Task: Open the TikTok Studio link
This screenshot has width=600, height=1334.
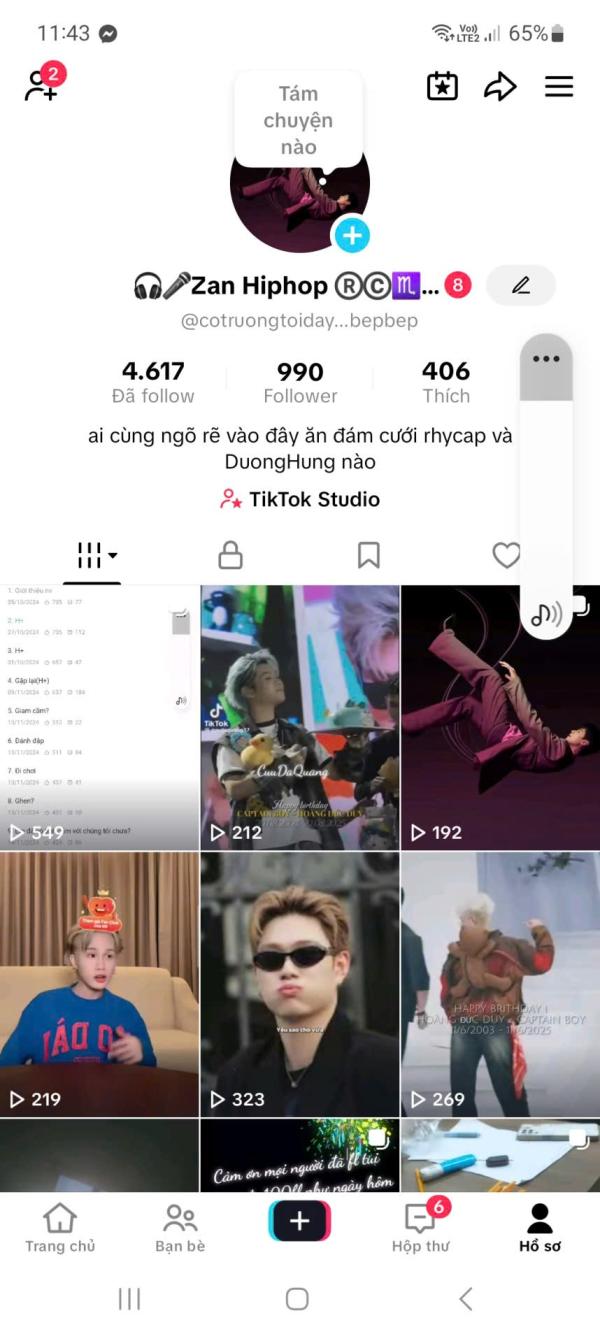Action: pos(300,499)
